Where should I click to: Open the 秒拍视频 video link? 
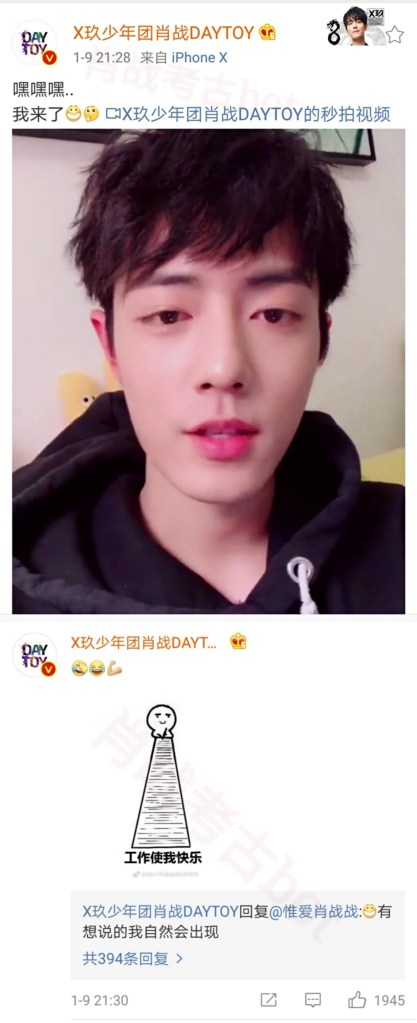coord(248,115)
